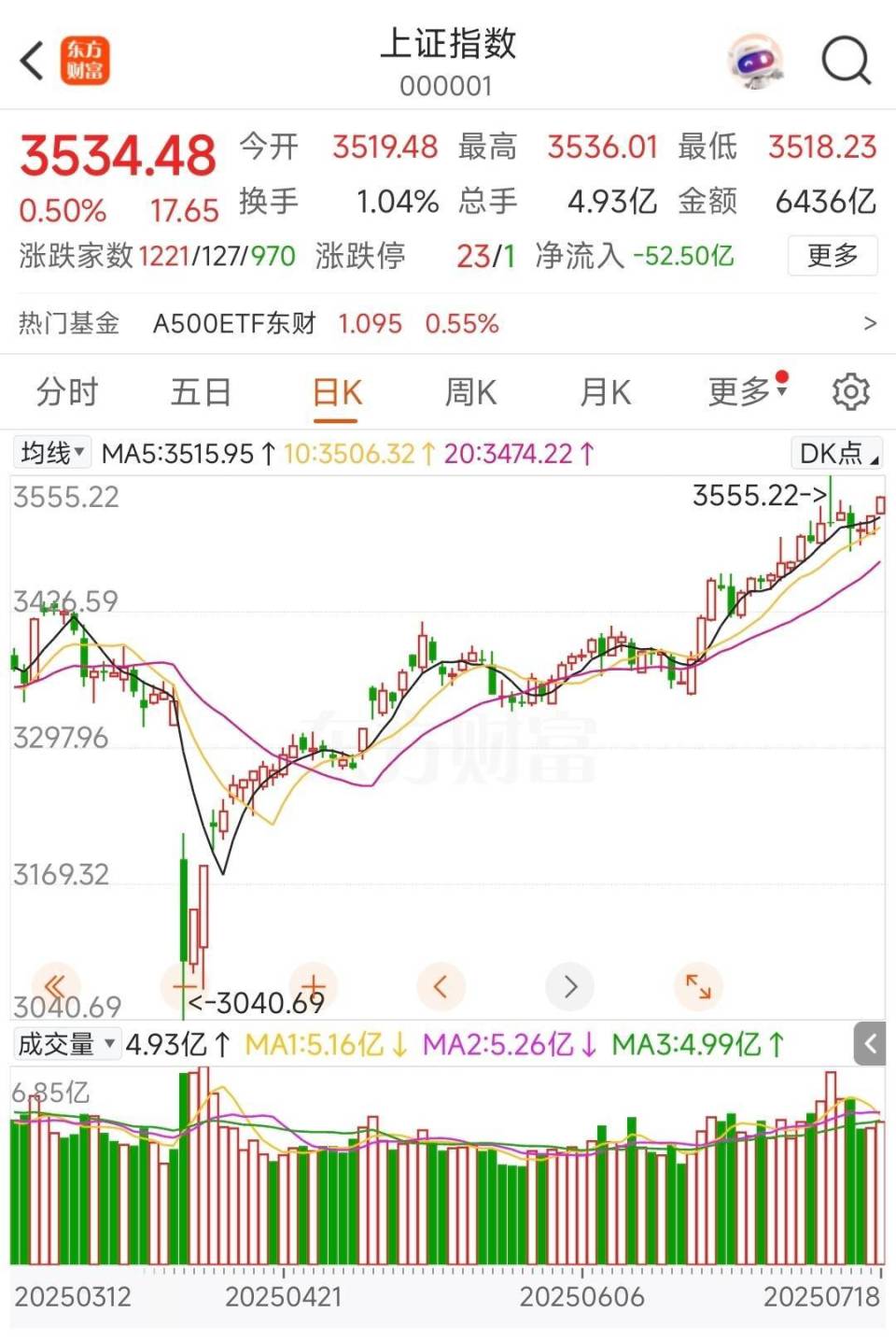Image resolution: width=896 pixels, height=1341 pixels.
Task: Open the 成交量 indicator dropdown
Action: pyautogui.click(x=66, y=1043)
